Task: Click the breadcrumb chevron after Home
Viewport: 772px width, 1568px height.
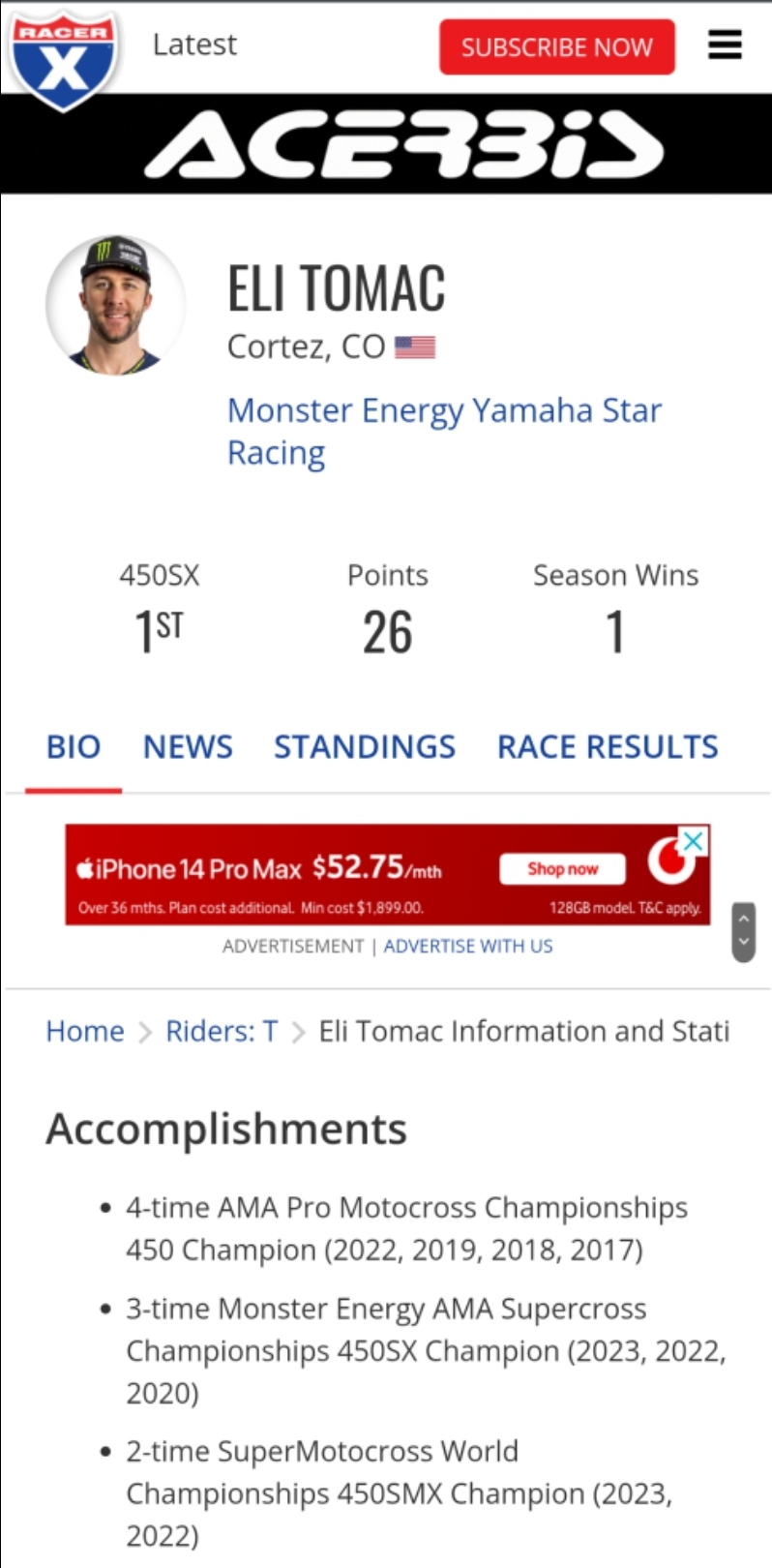Action: pyautogui.click(x=145, y=1031)
